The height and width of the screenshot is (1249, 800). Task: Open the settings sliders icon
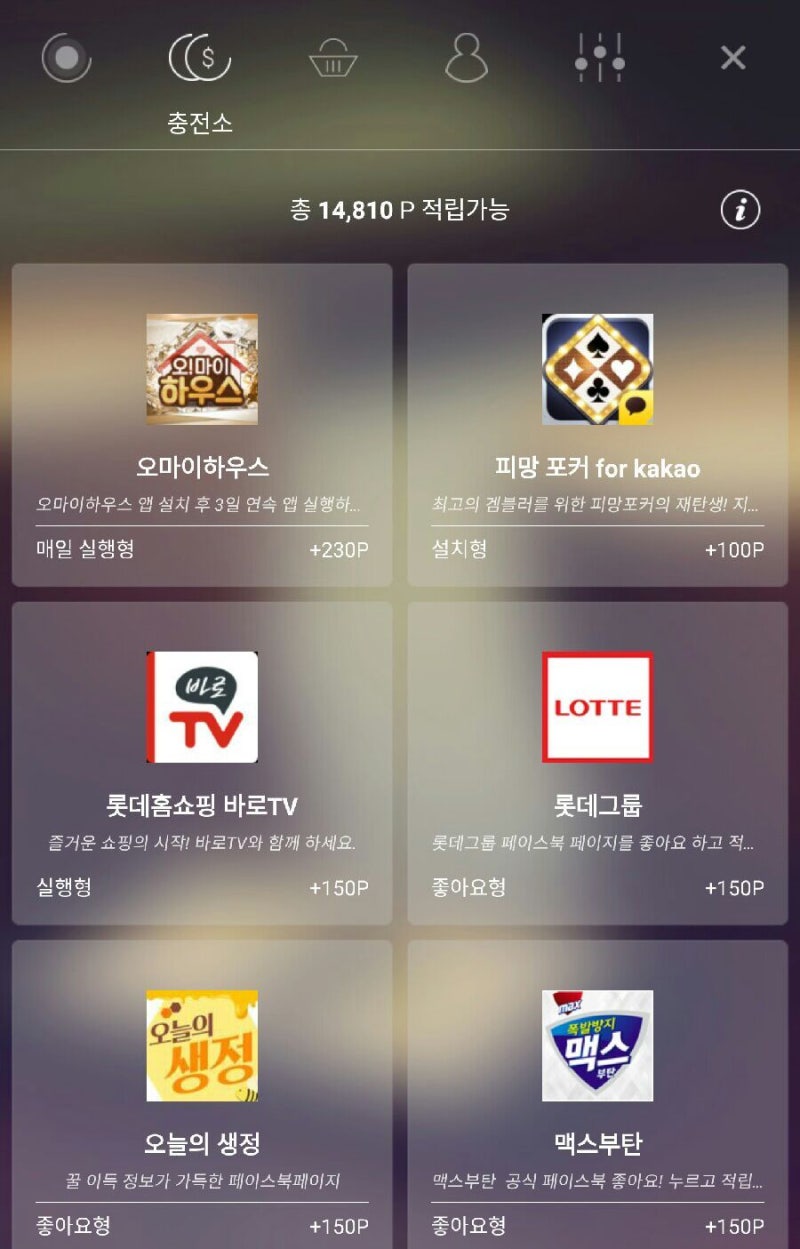(x=598, y=58)
